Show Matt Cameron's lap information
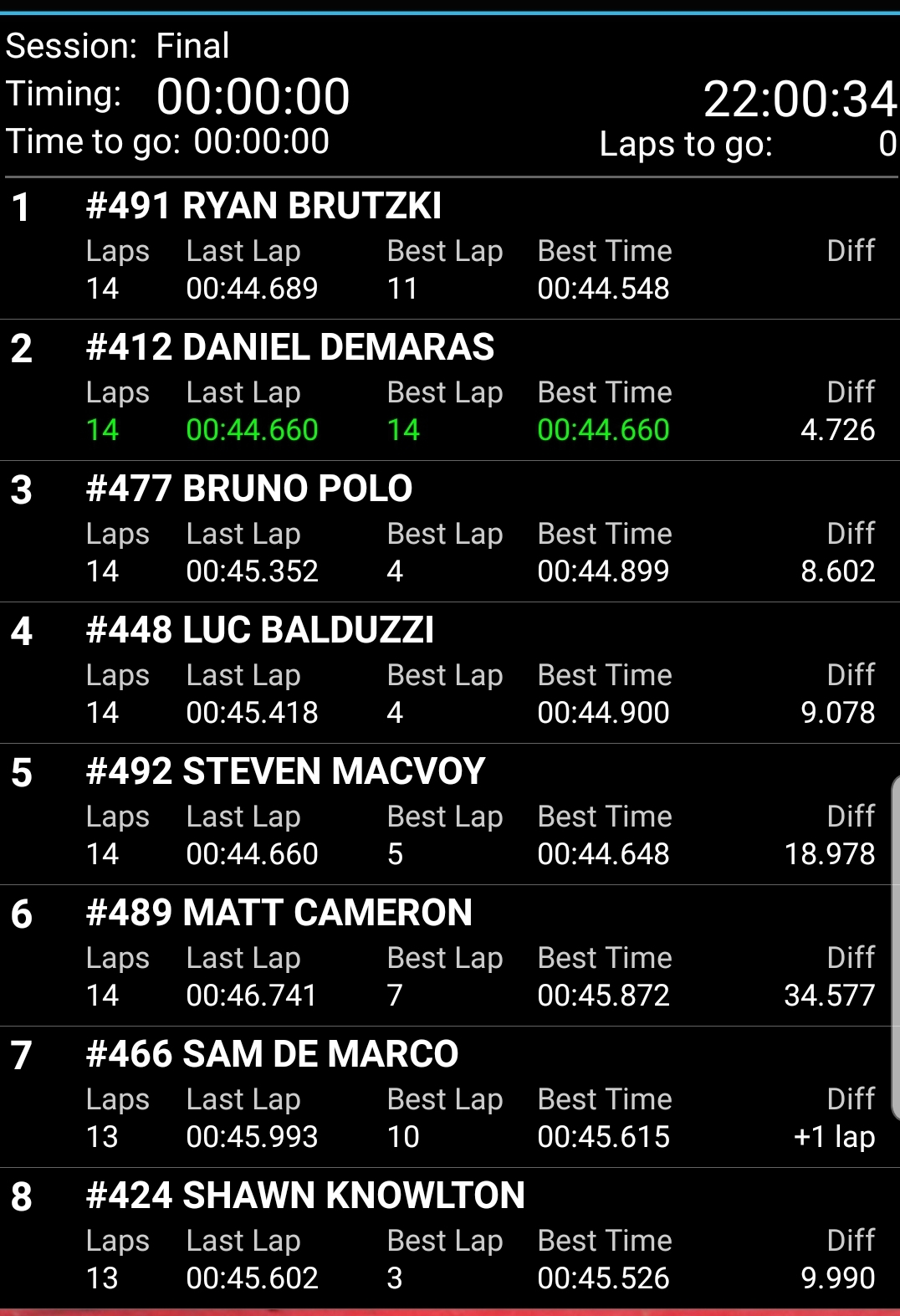Image resolution: width=900 pixels, height=1316 pixels. 449,955
